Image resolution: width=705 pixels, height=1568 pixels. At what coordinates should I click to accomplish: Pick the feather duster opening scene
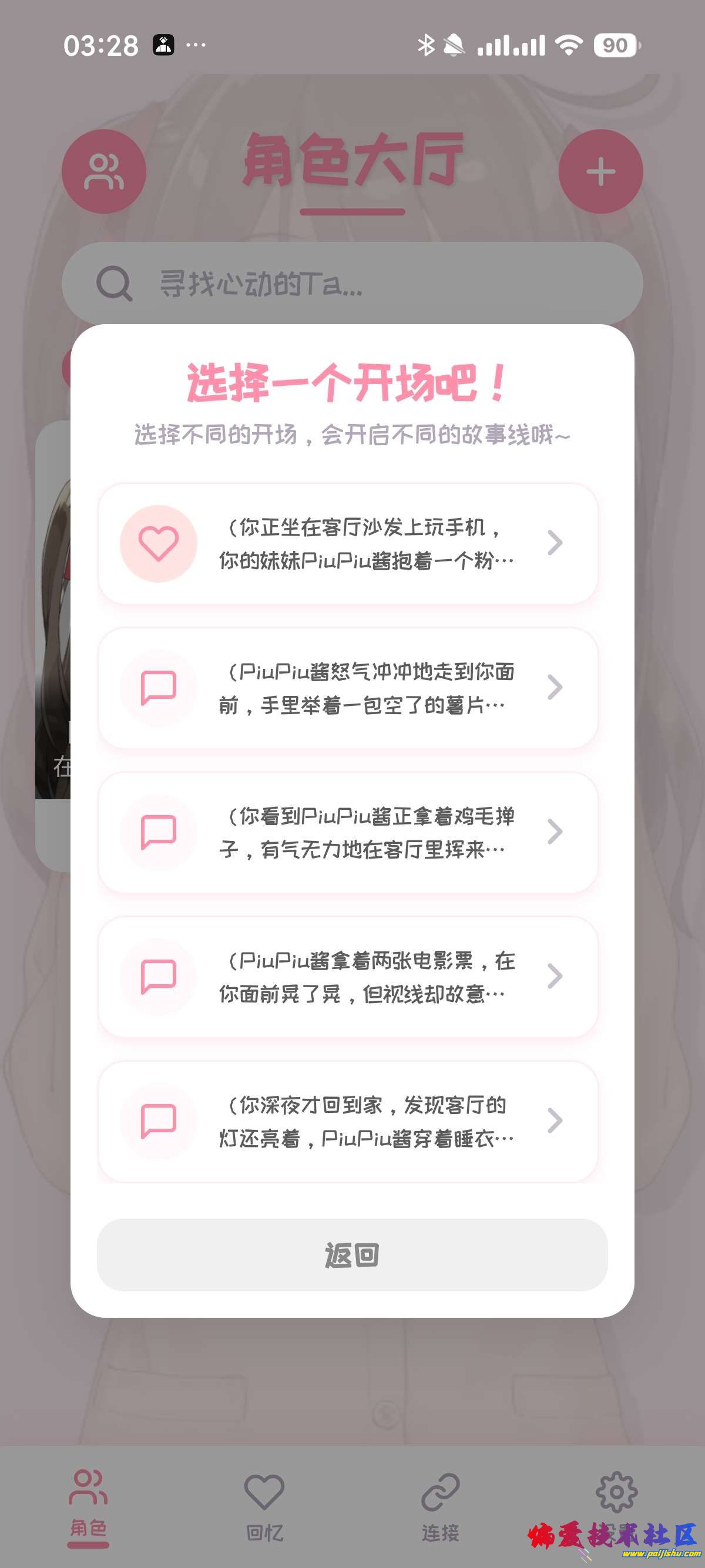click(x=348, y=832)
